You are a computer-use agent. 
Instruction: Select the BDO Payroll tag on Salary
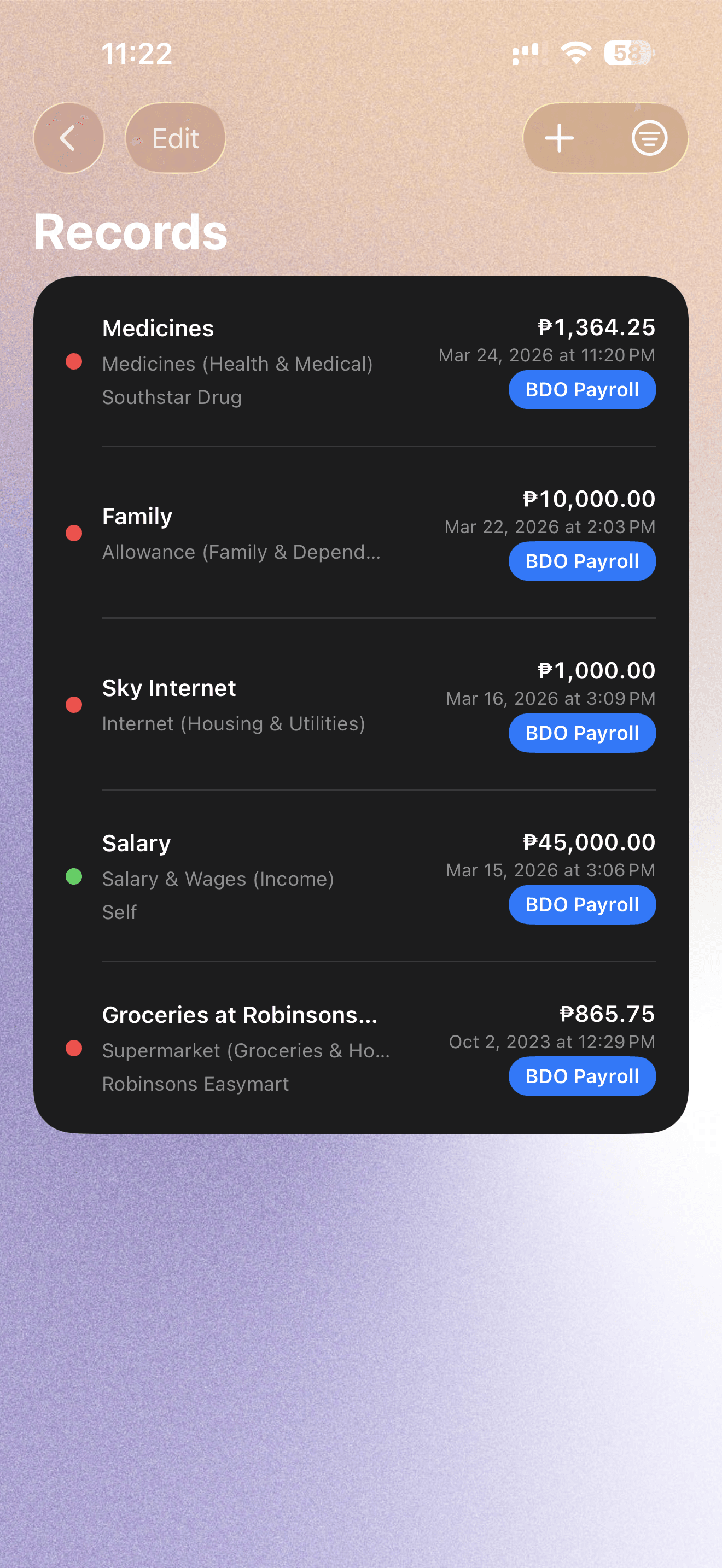tap(581, 904)
